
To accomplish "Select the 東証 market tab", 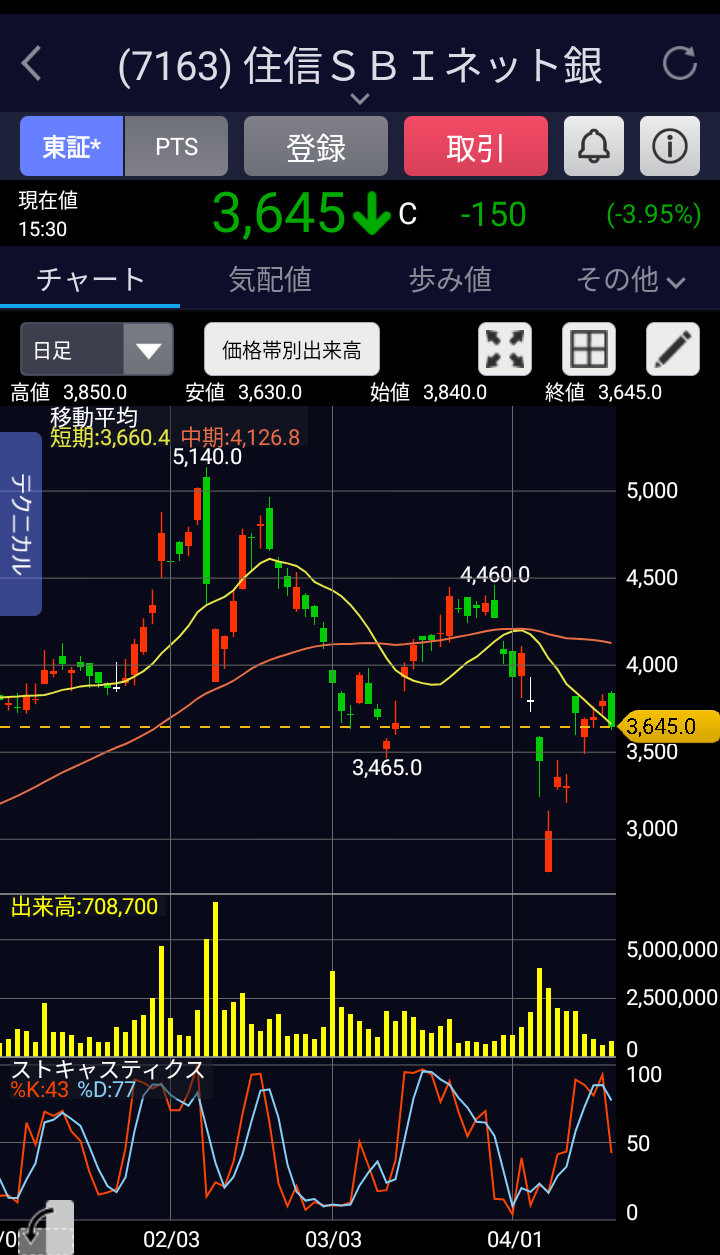I will (71, 147).
